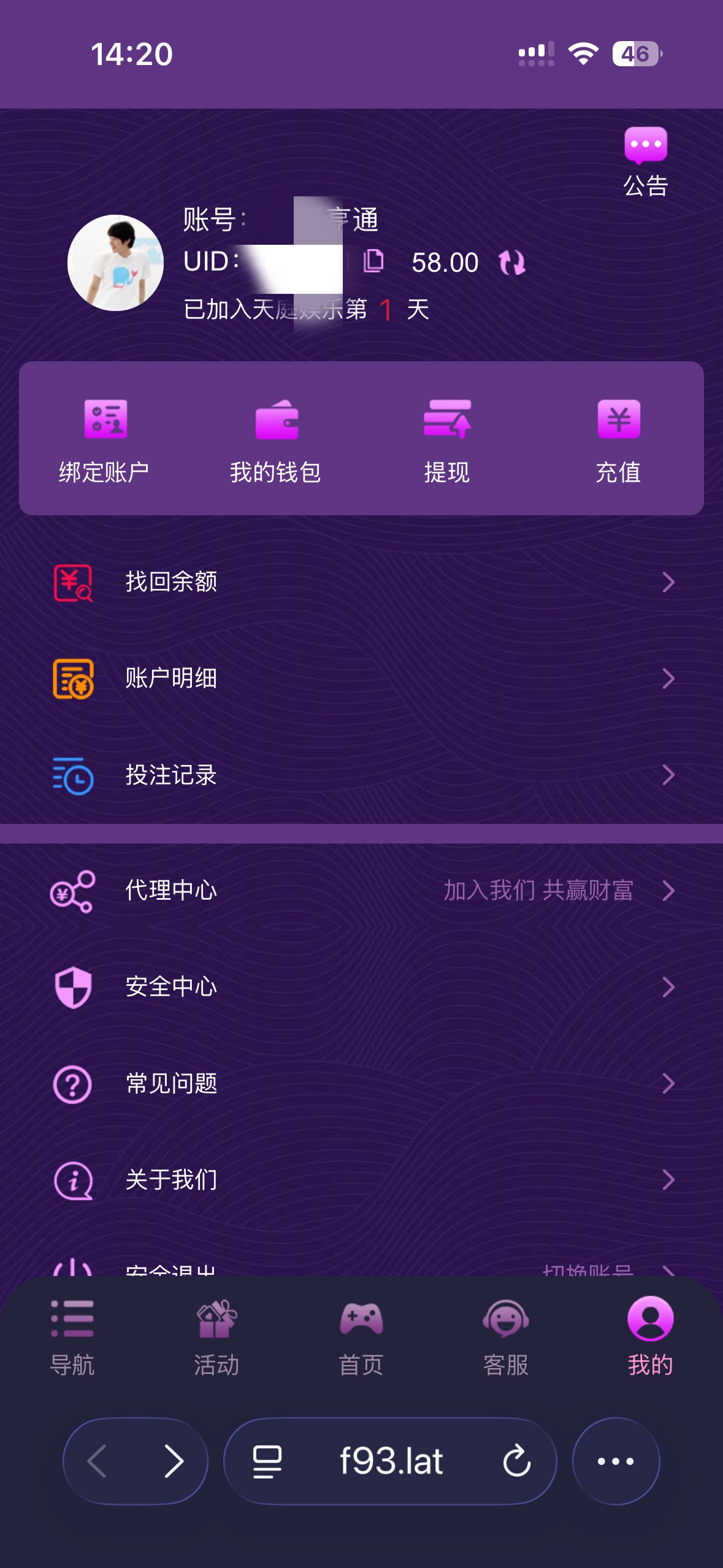
Task: Open 常见问题 FAQ
Action: point(361,1083)
